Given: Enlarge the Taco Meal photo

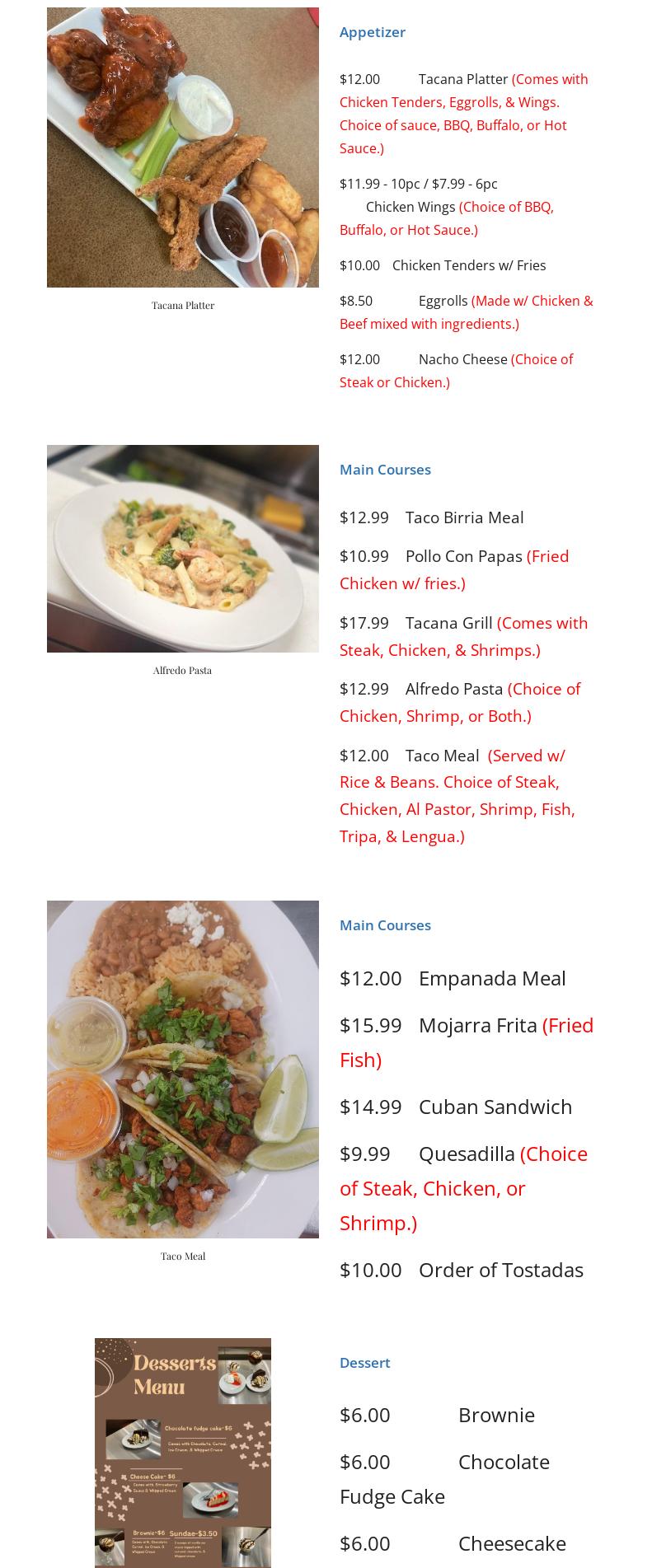Looking at the screenshot, I should coord(182,1069).
